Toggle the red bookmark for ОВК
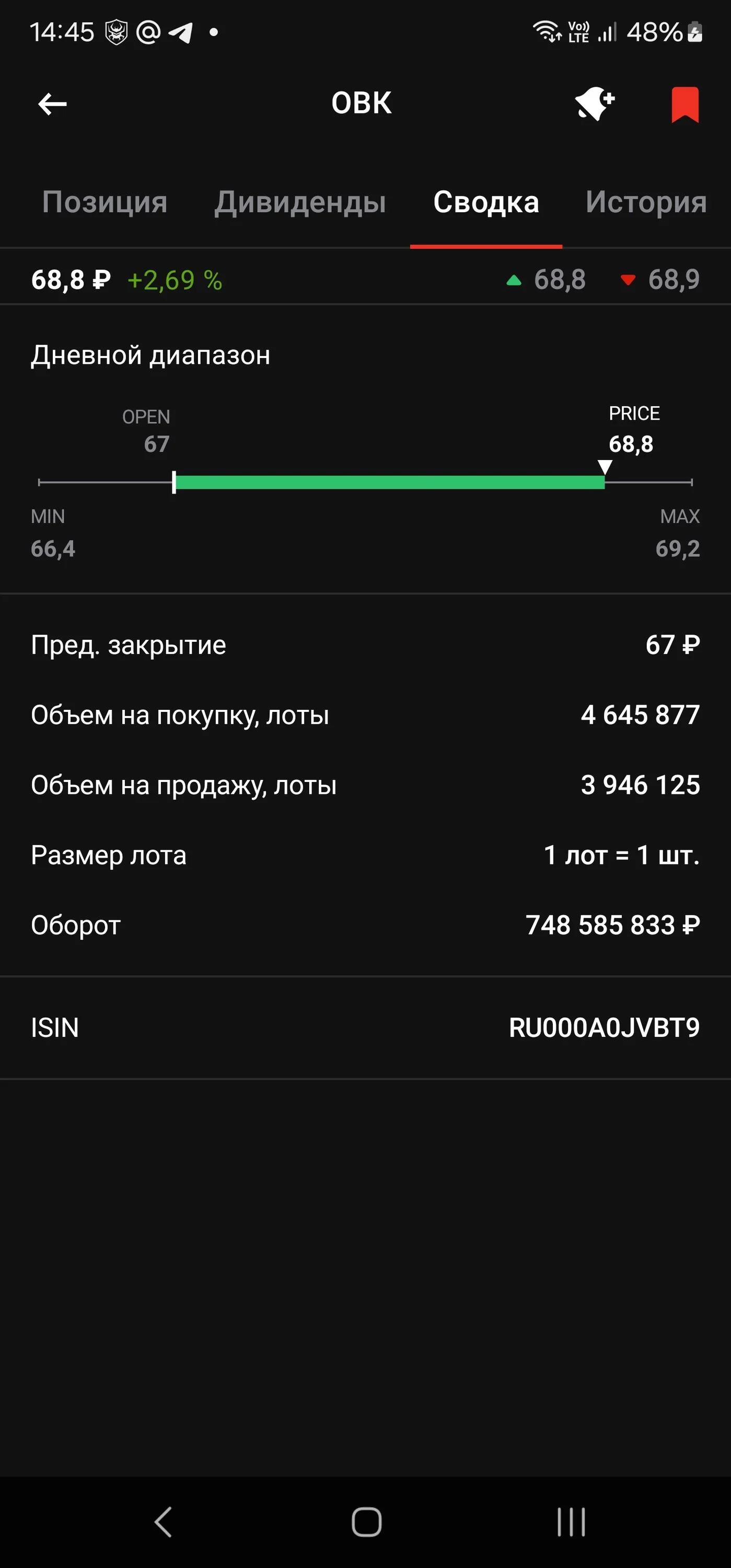The width and height of the screenshot is (731, 1568). pyautogui.click(x=684, y=105)
